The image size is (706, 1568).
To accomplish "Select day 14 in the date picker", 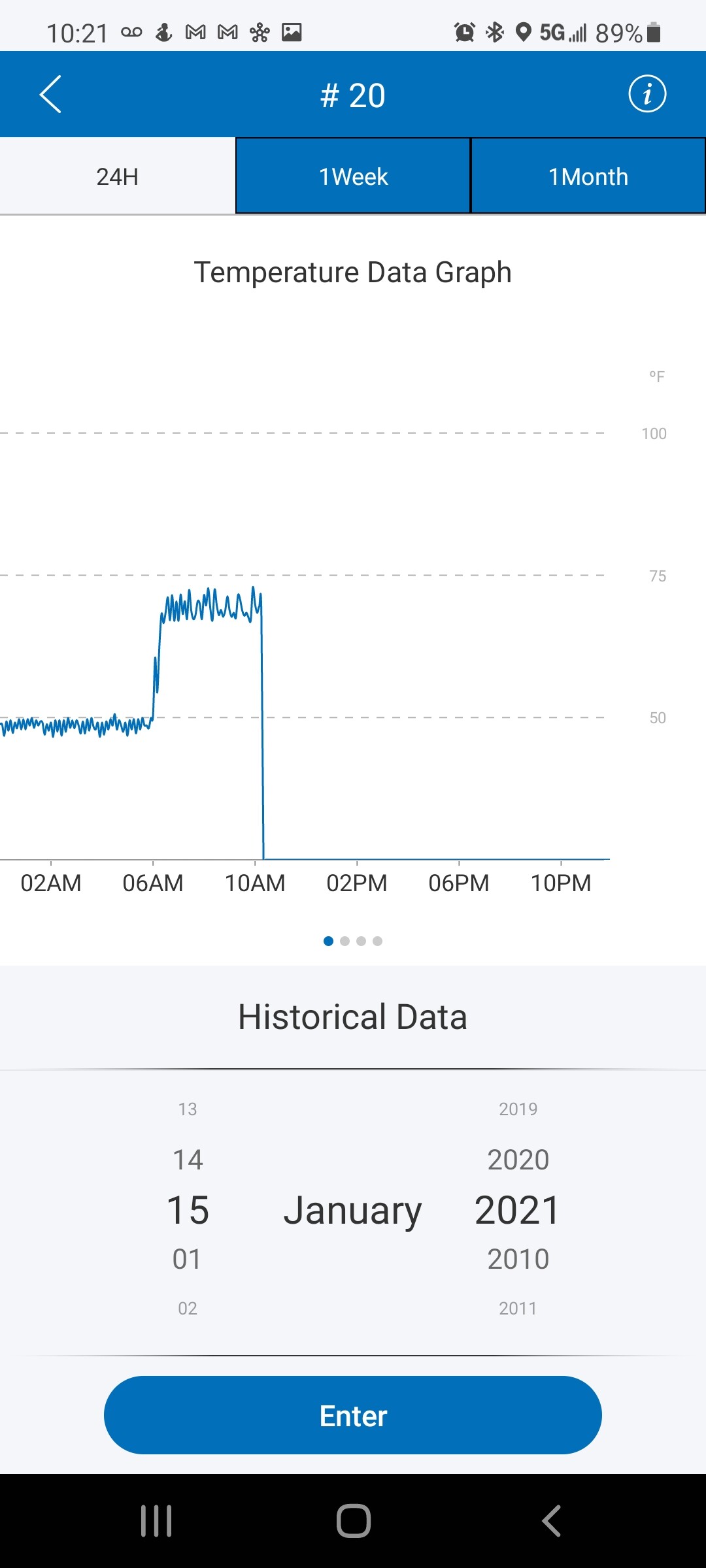I will tap(188, 1160).
